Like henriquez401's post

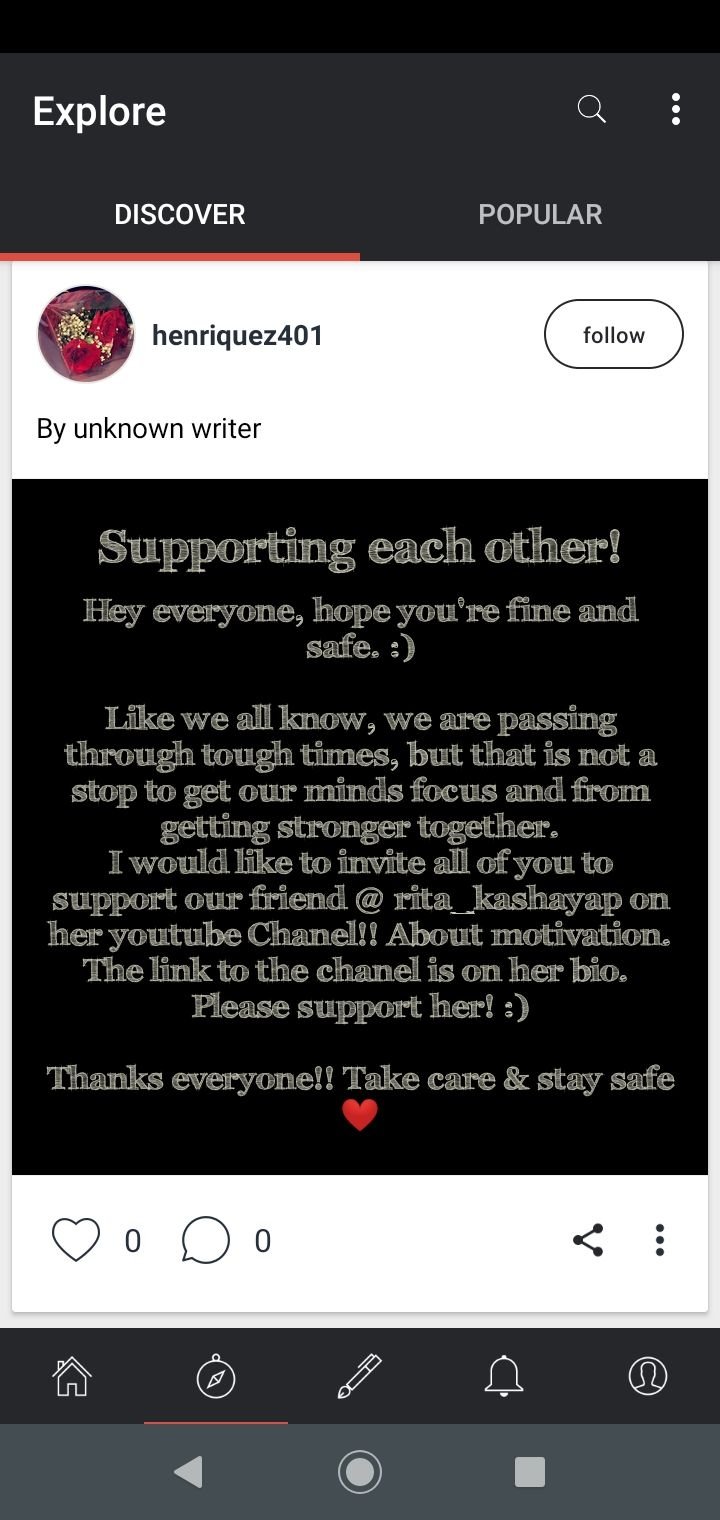76,1241
